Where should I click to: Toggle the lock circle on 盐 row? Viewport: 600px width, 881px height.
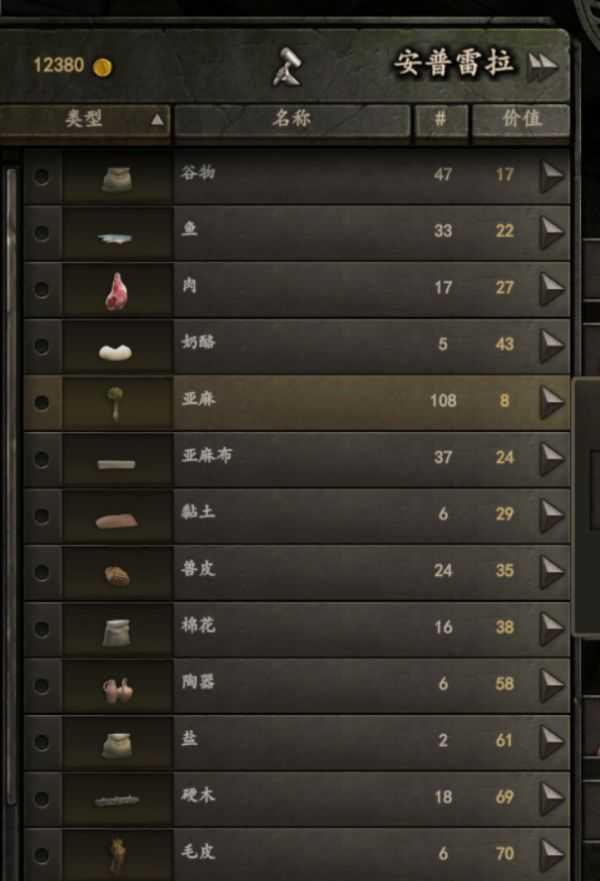41,742
